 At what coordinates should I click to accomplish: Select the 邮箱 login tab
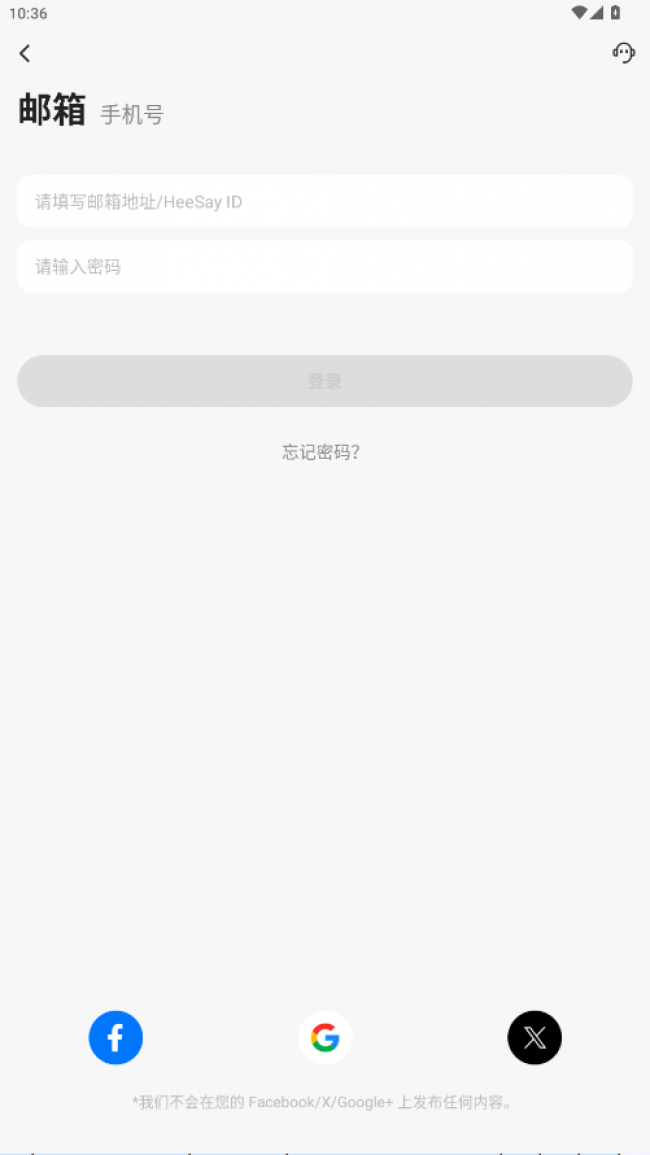click(x=52, y=110)
